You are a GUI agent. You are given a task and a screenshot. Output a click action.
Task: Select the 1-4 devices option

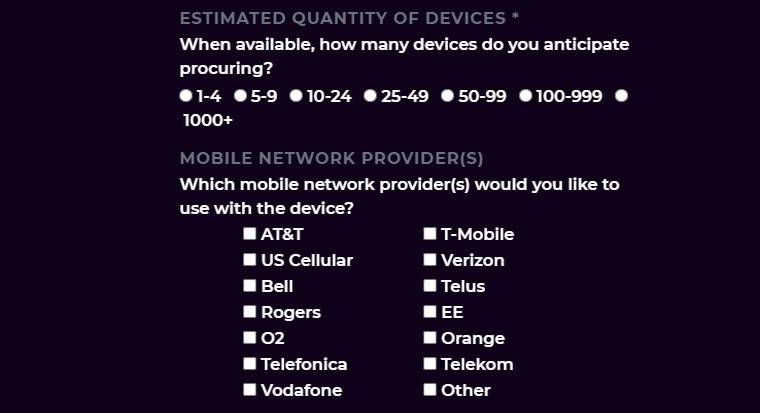pyautogui.click(x=186, y=96)
